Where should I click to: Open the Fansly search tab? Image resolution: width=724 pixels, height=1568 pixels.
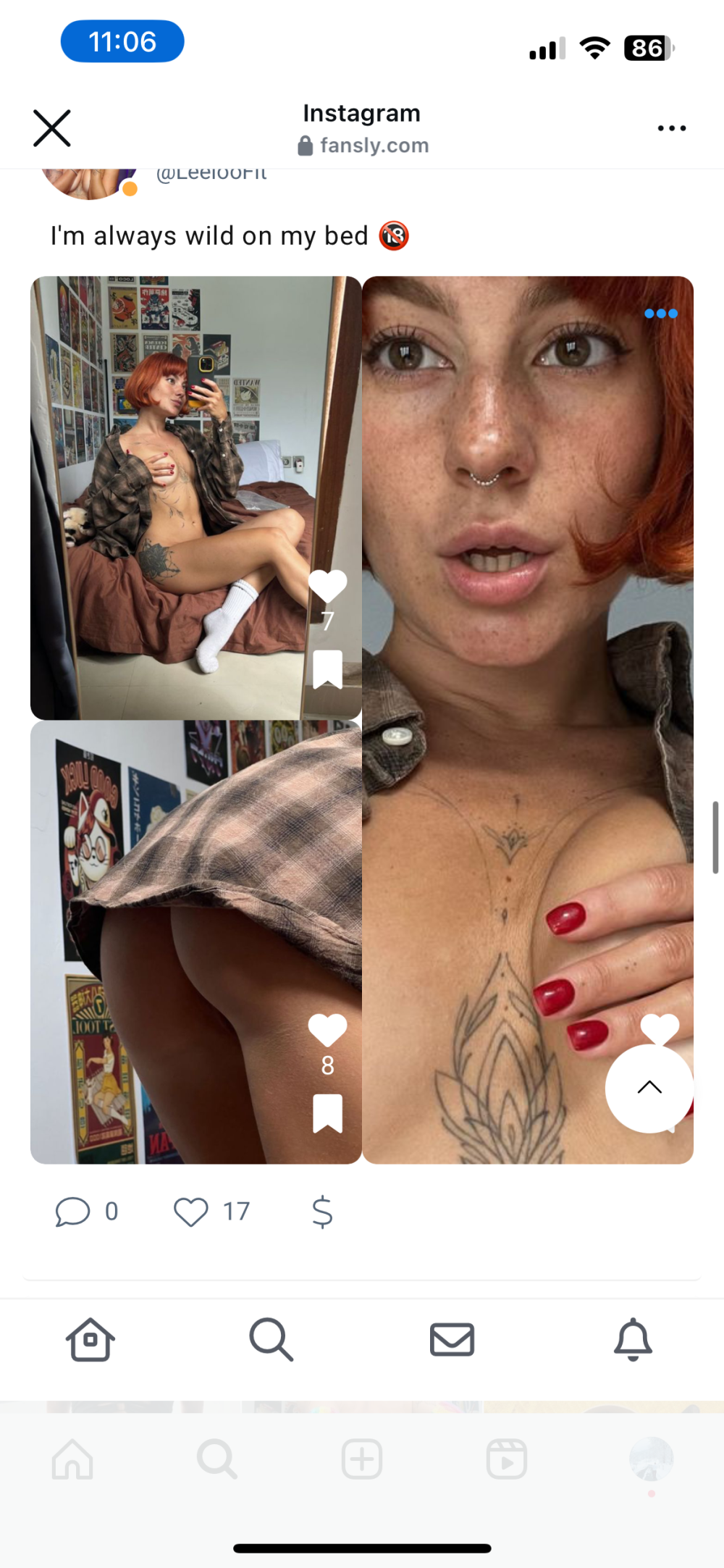tap(271, 1339)
